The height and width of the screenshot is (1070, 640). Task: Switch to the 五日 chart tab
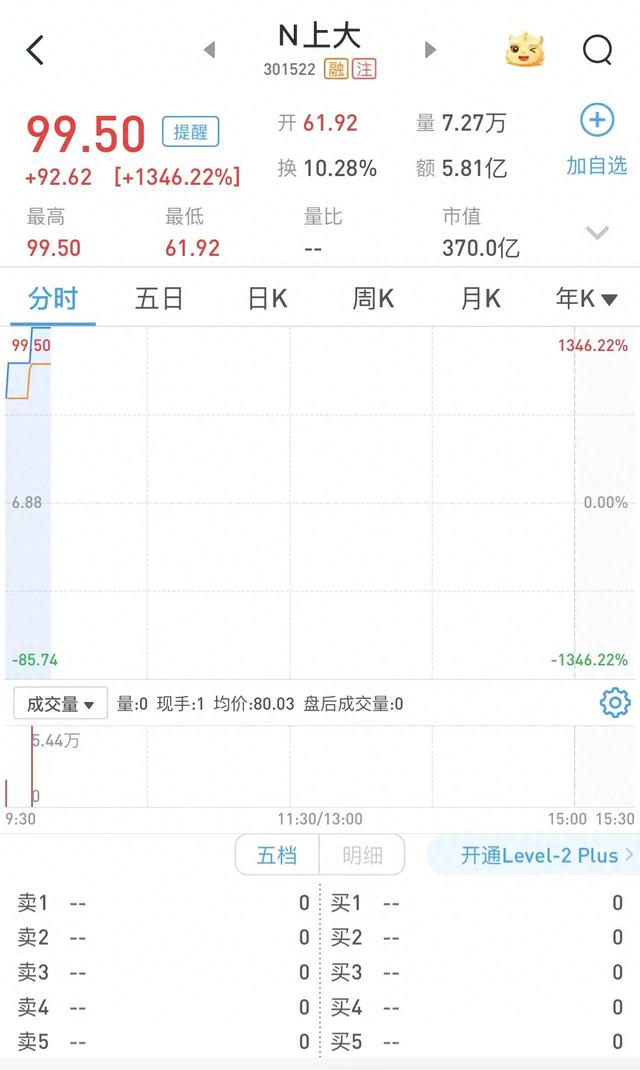[159, 298]
